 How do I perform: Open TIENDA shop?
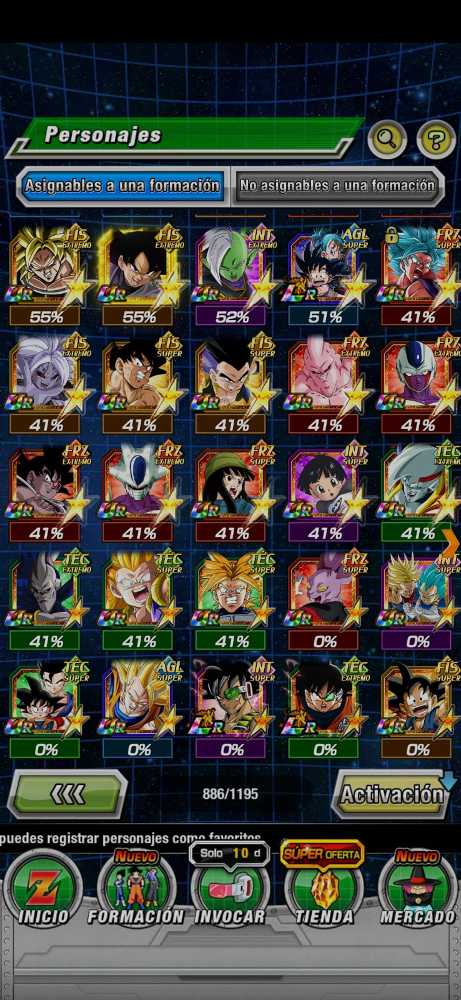click(323, 889)
